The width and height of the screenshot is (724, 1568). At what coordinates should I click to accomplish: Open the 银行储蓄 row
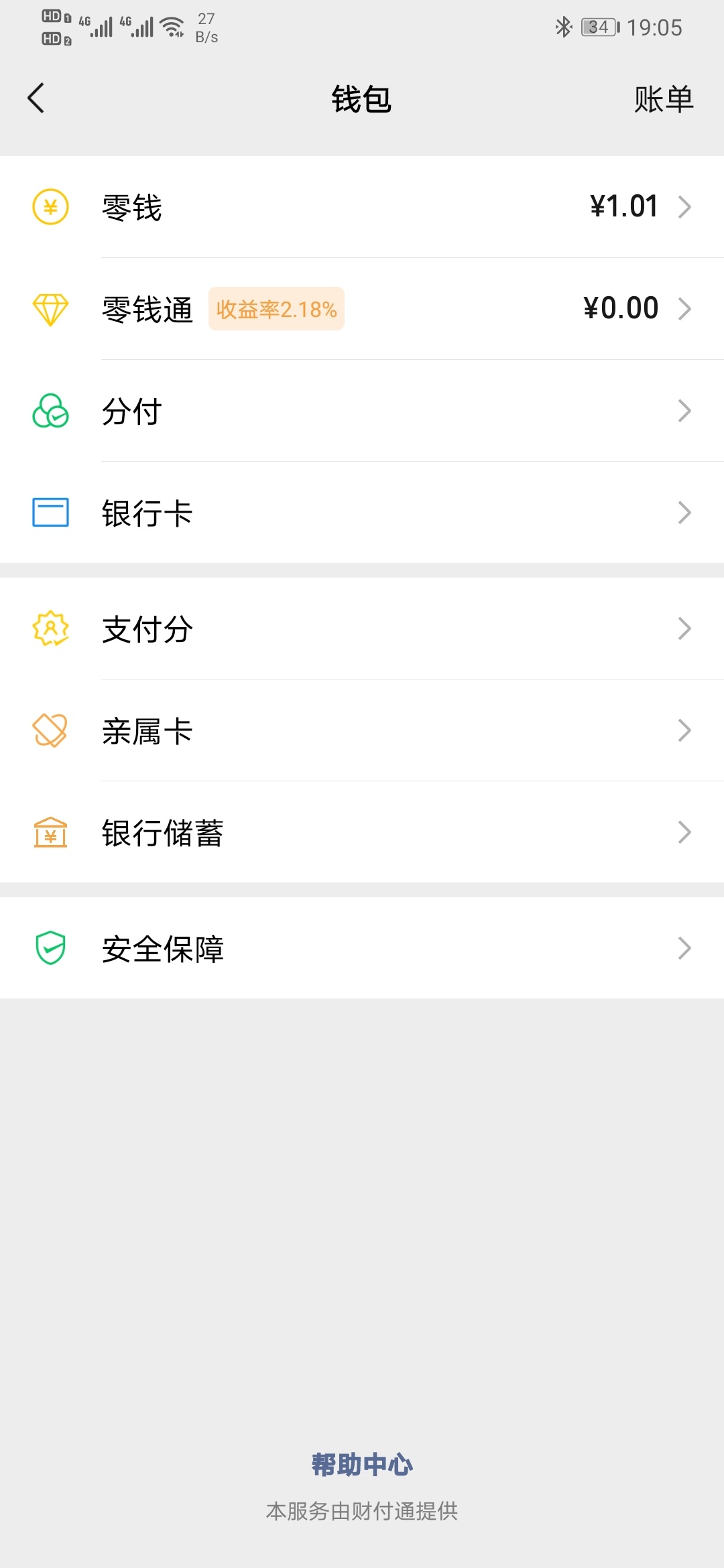(x=362, y=832)
